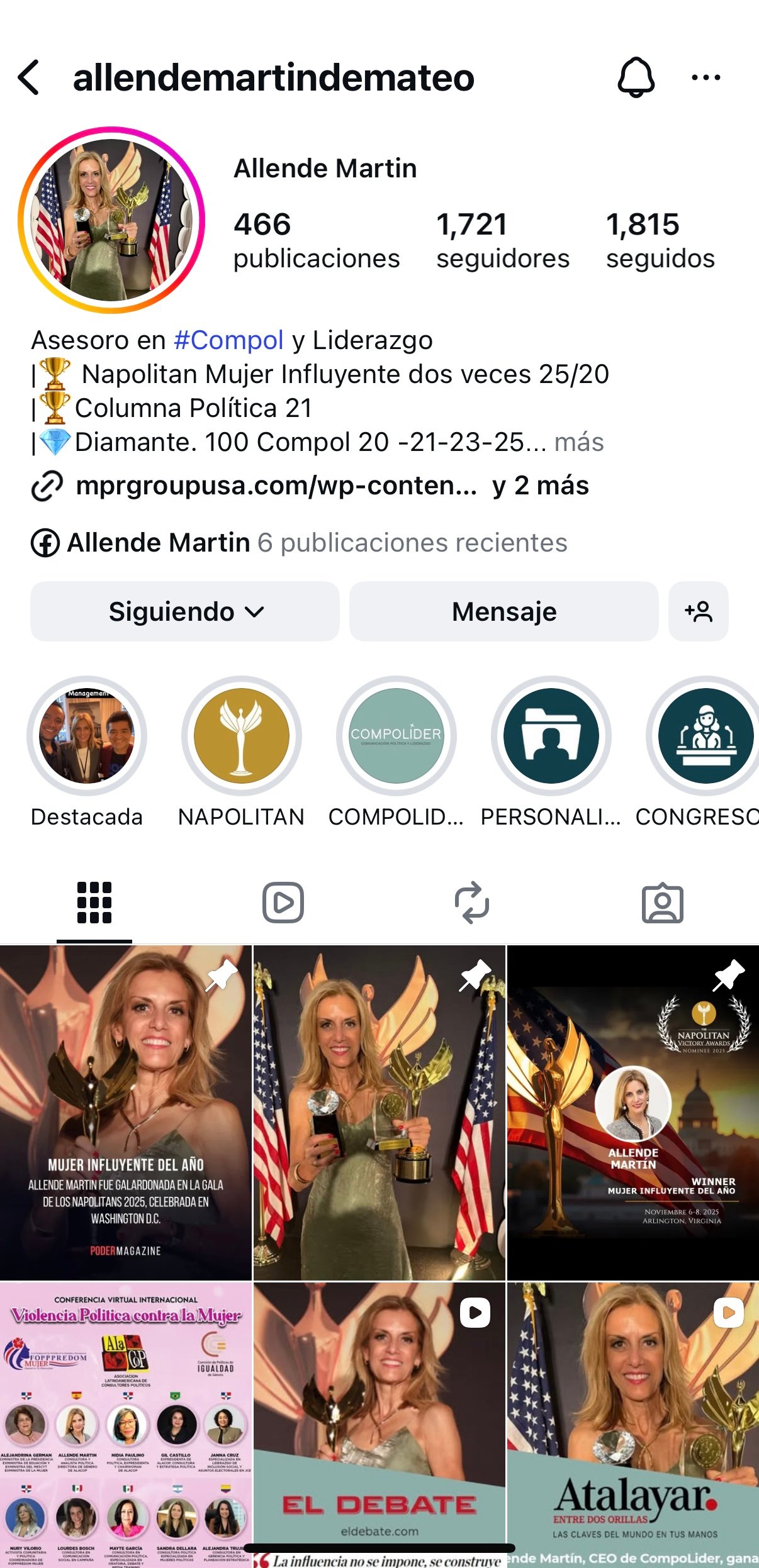
Task: Open the Destacada story highlight
Action: [x=87, y=736]
